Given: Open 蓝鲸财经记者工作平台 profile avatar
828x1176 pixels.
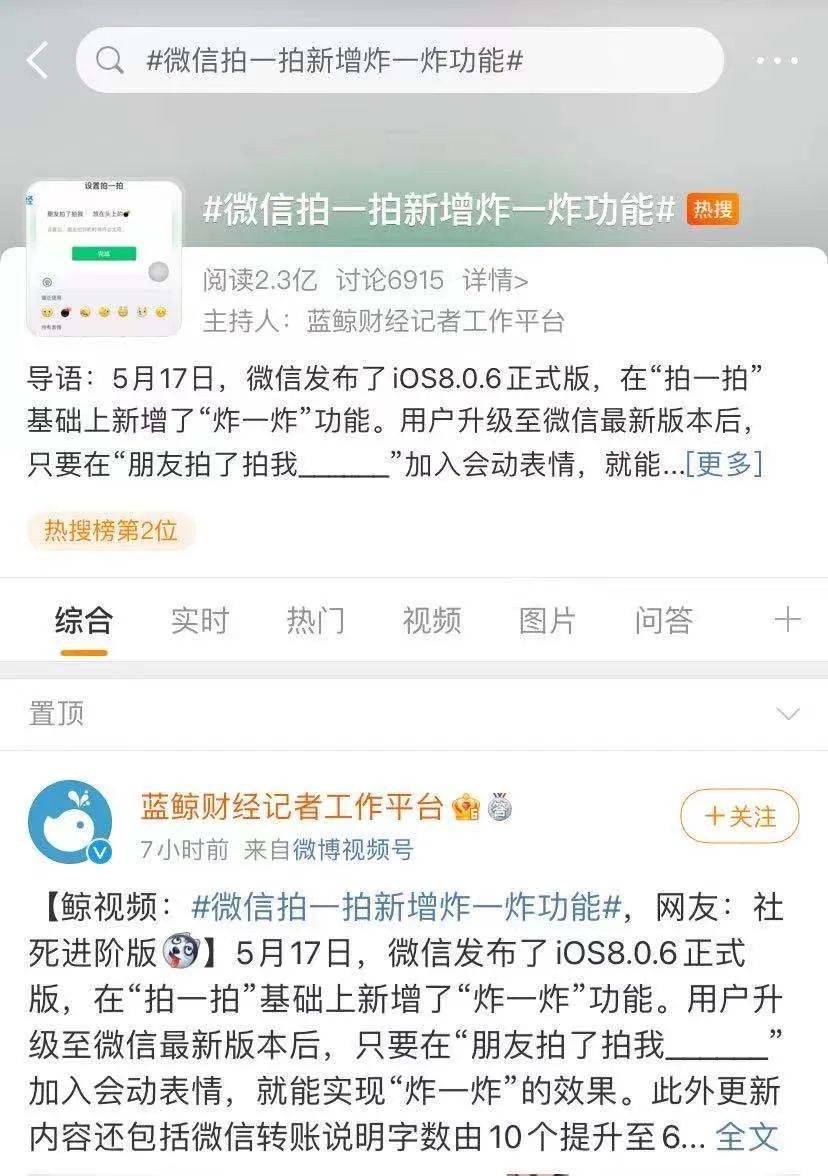Looking at the screenshot, I should click(x=70, y=822).
